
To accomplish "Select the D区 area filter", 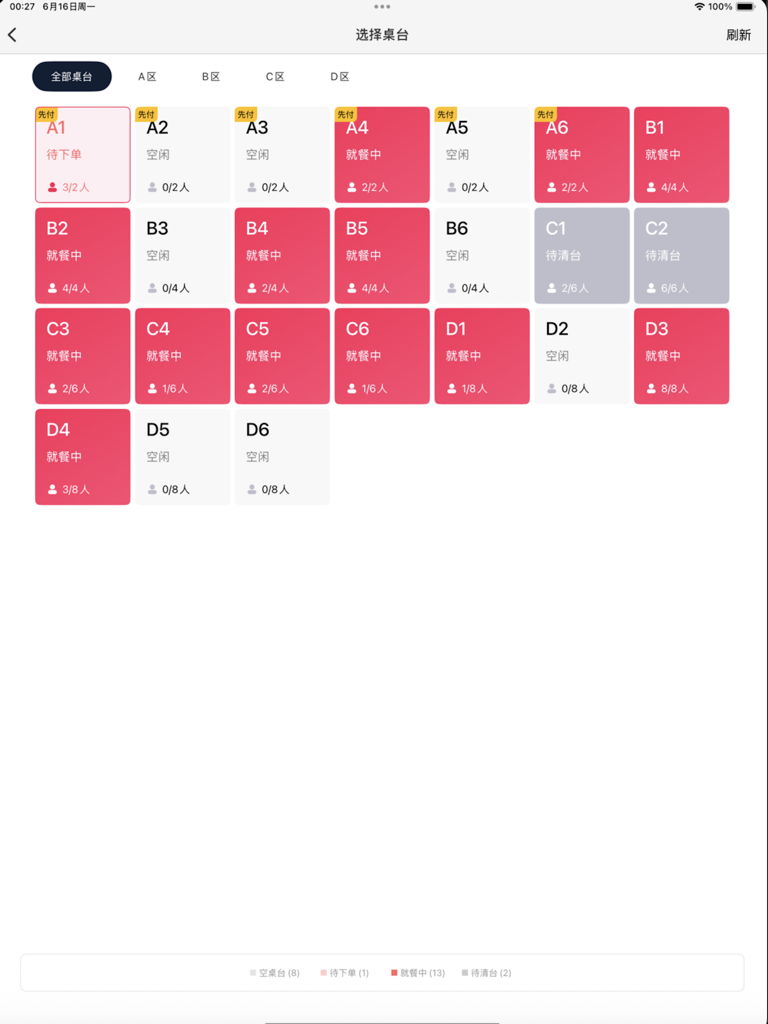I will (x=340, y=76).
